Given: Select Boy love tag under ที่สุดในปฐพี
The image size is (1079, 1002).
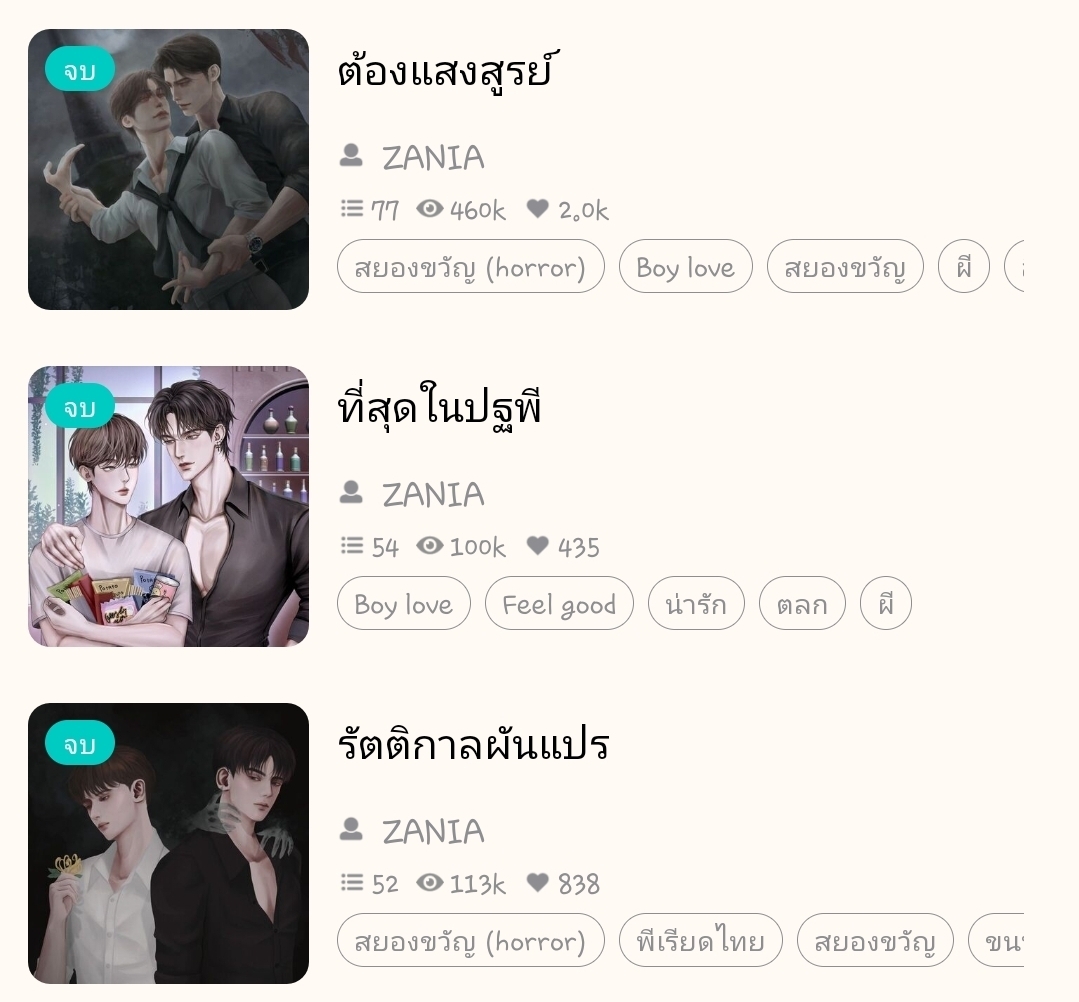Looking at the screenshot, I should (403, 604).
